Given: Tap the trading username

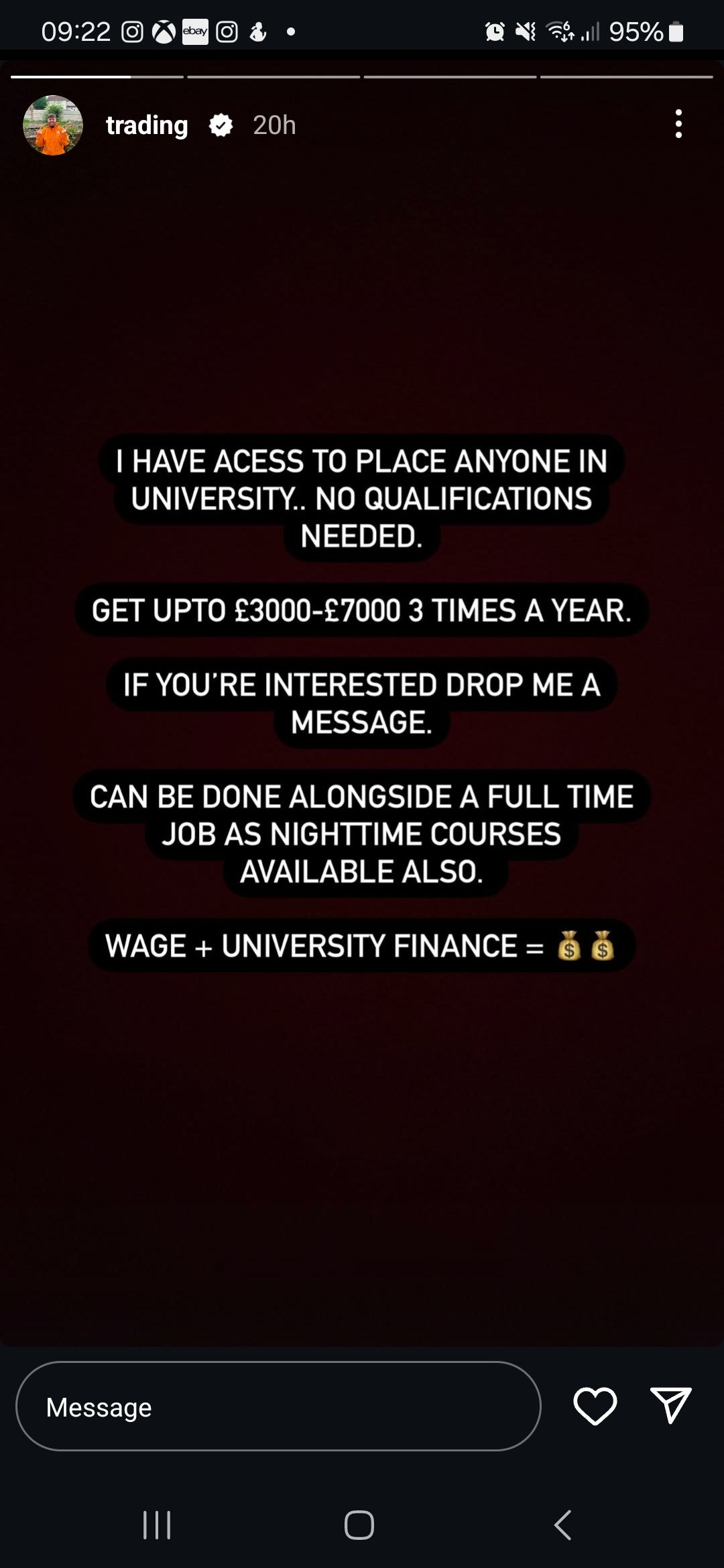Looking at the screenshot, I should [147, 125].
